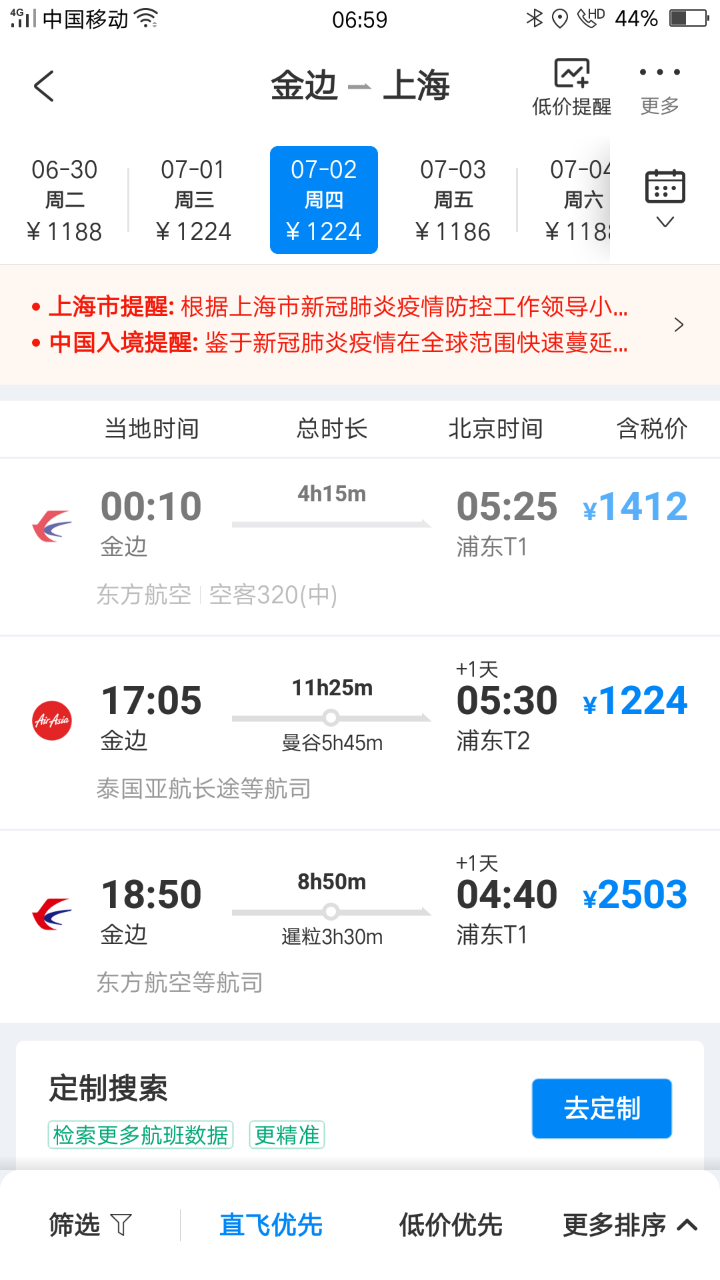Open the calendar date picker
The image size is (720, 1280).
click(665, 199)
